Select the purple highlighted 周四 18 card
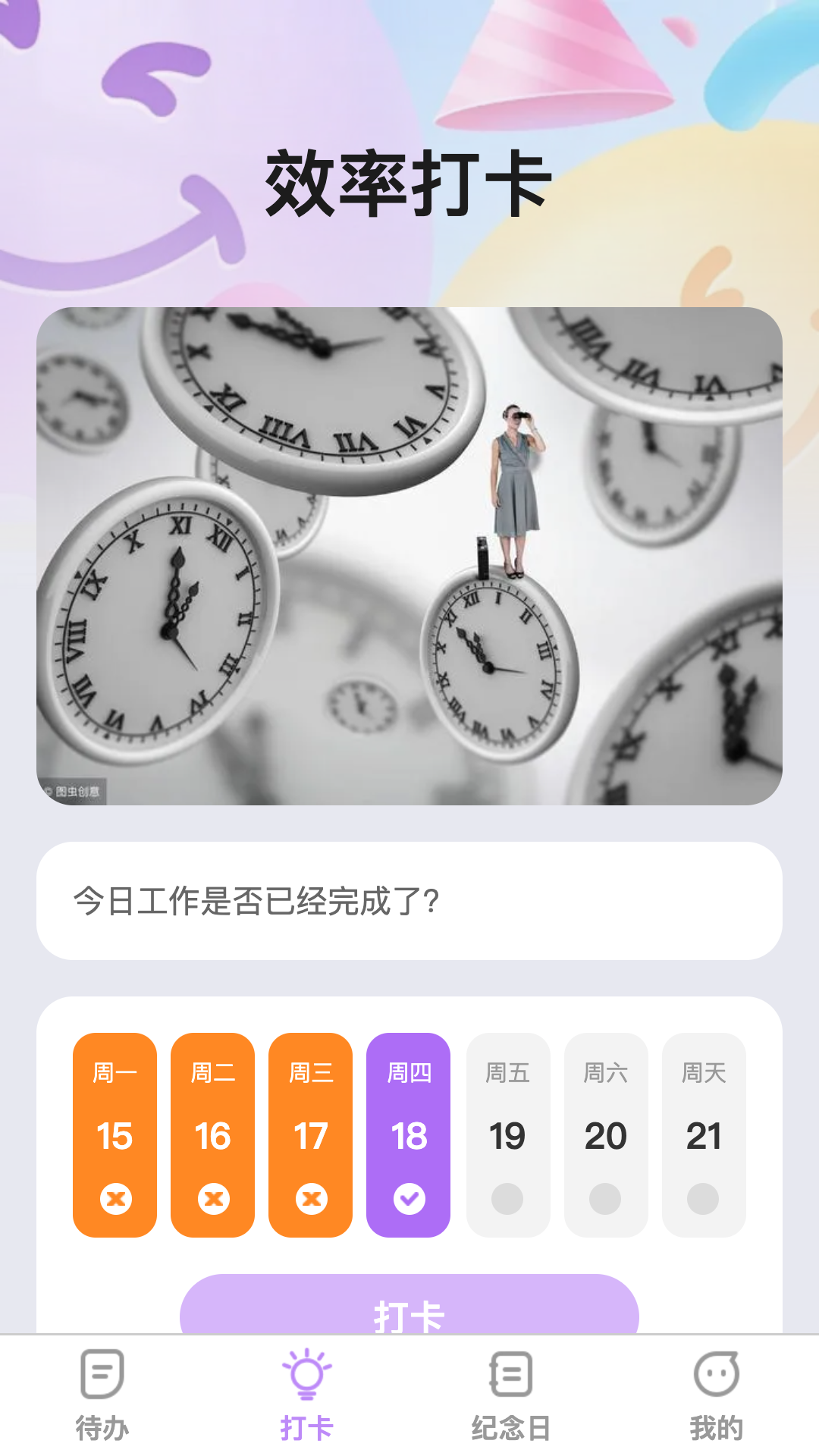The width and height of the screenshot is (819, 1456). pos(408,1130)
